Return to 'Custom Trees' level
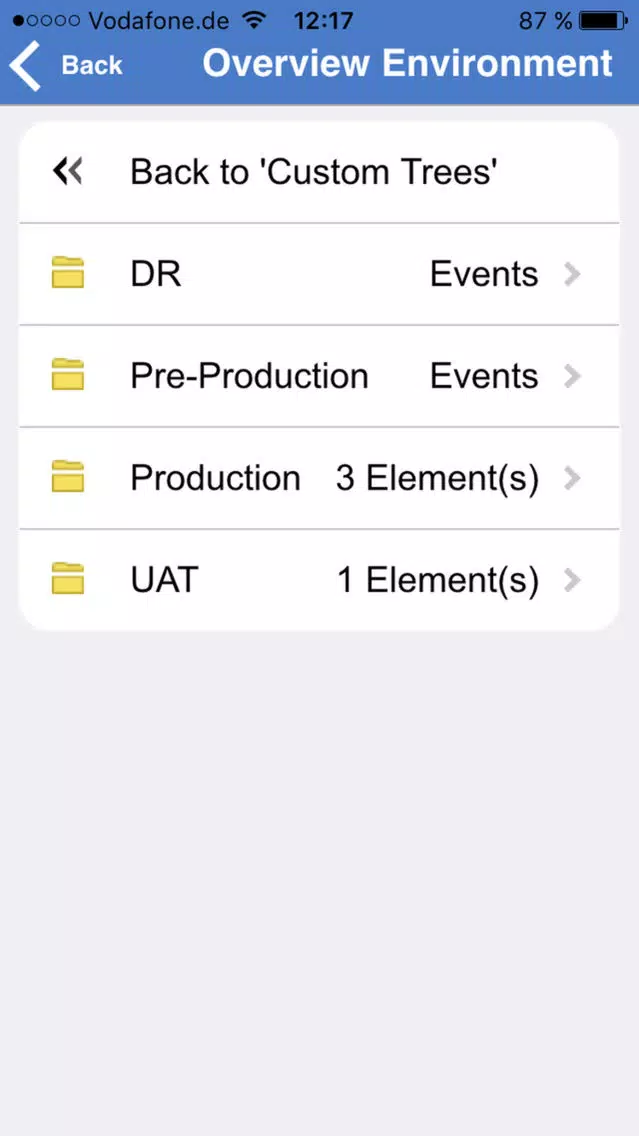This screenshot has width=639, height=1136. [319, 172]
